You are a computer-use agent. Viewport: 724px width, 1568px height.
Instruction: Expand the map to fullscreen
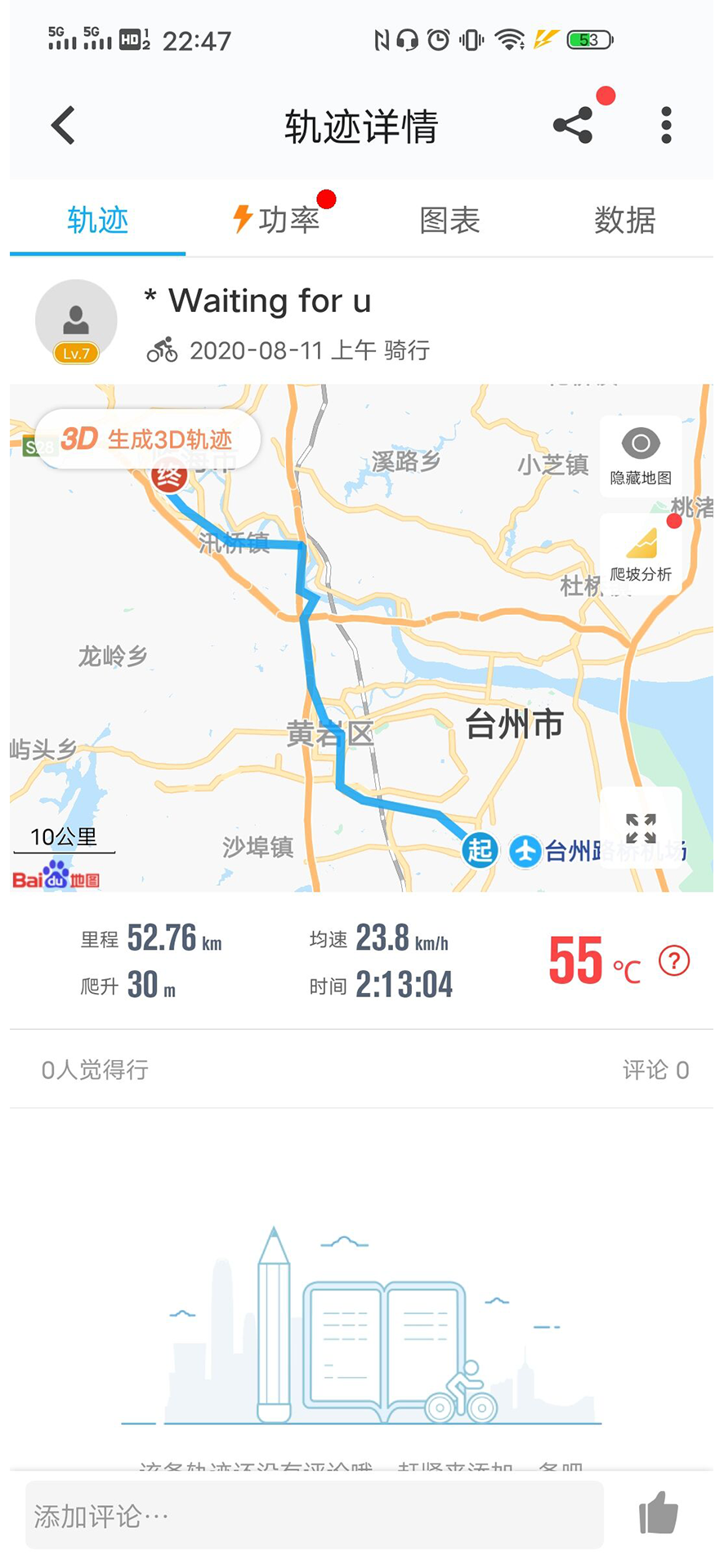pos(641,828)
